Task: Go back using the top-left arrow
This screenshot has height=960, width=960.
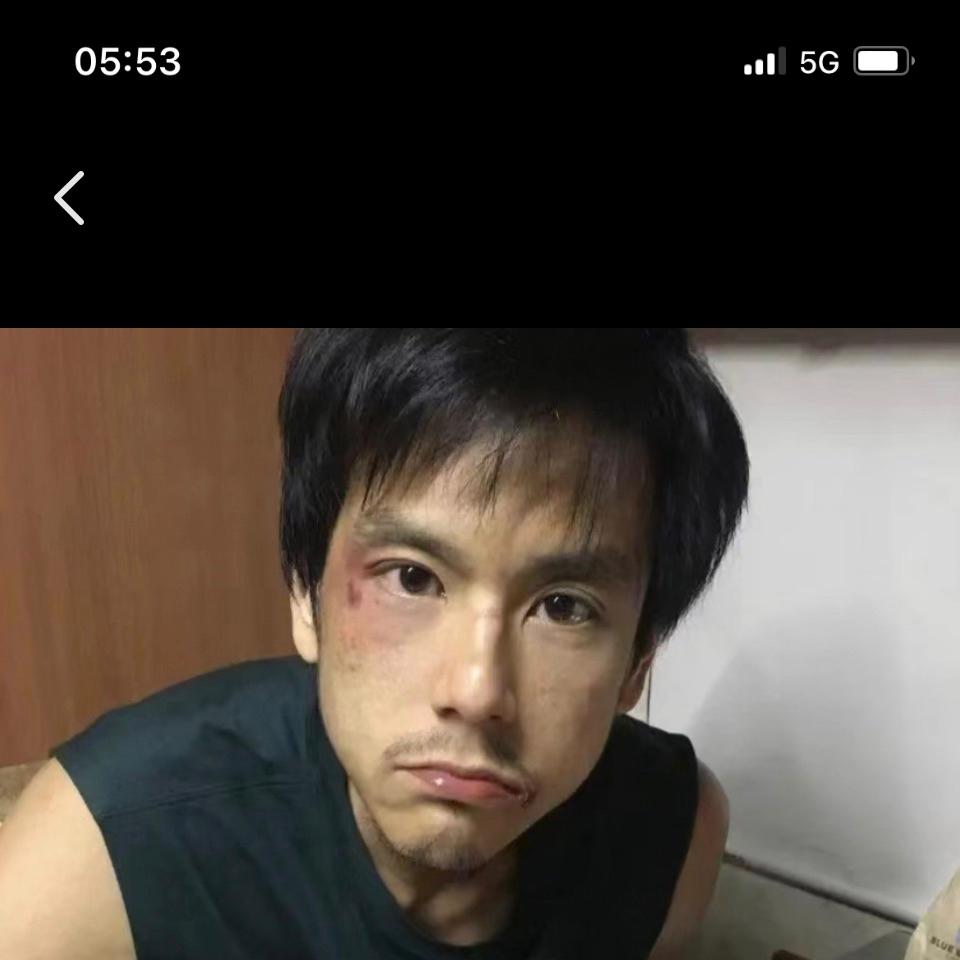Action: click(69, 198)
